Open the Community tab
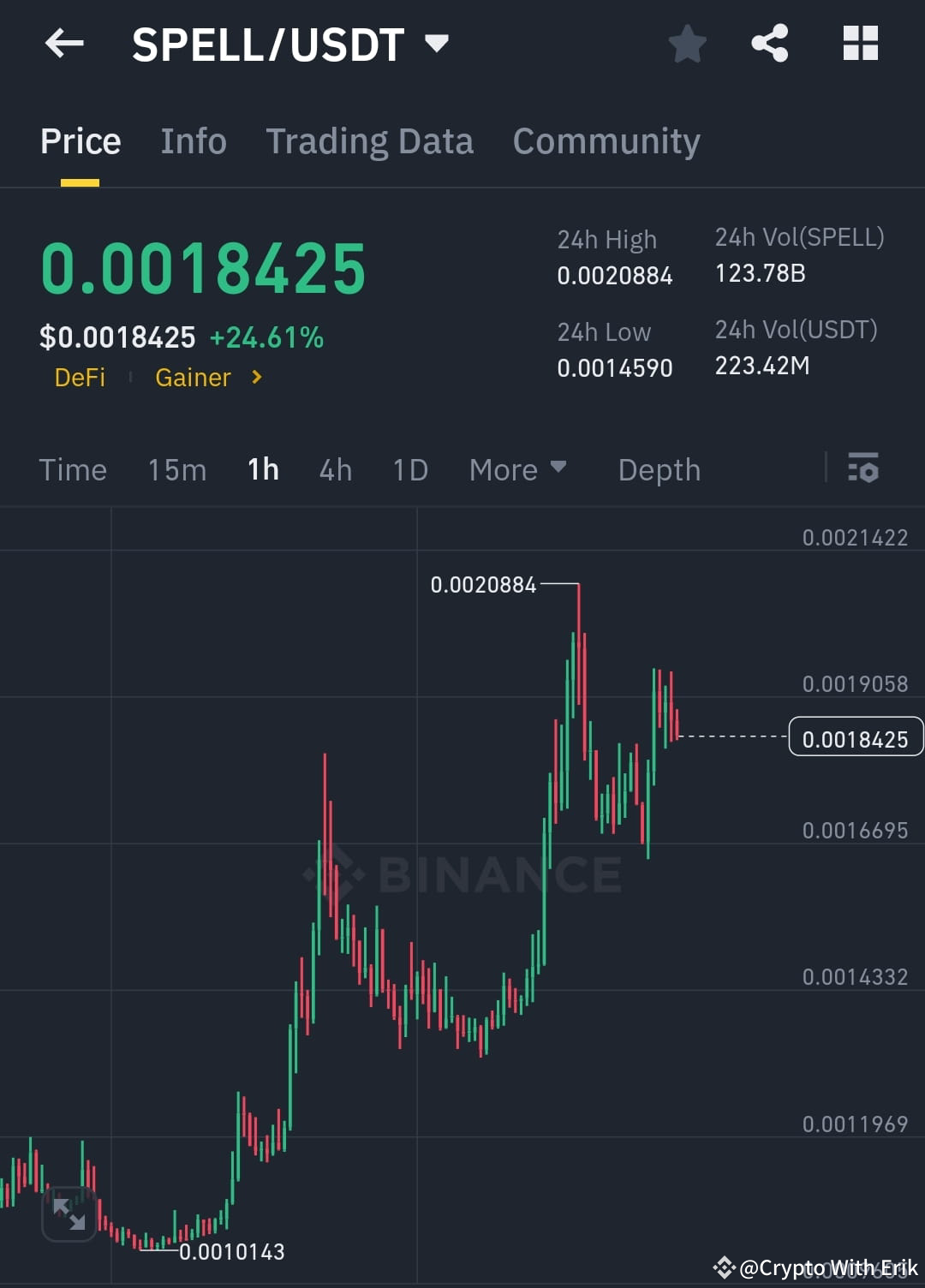This screenshot has width=925, height=1288. pos(606,140)
